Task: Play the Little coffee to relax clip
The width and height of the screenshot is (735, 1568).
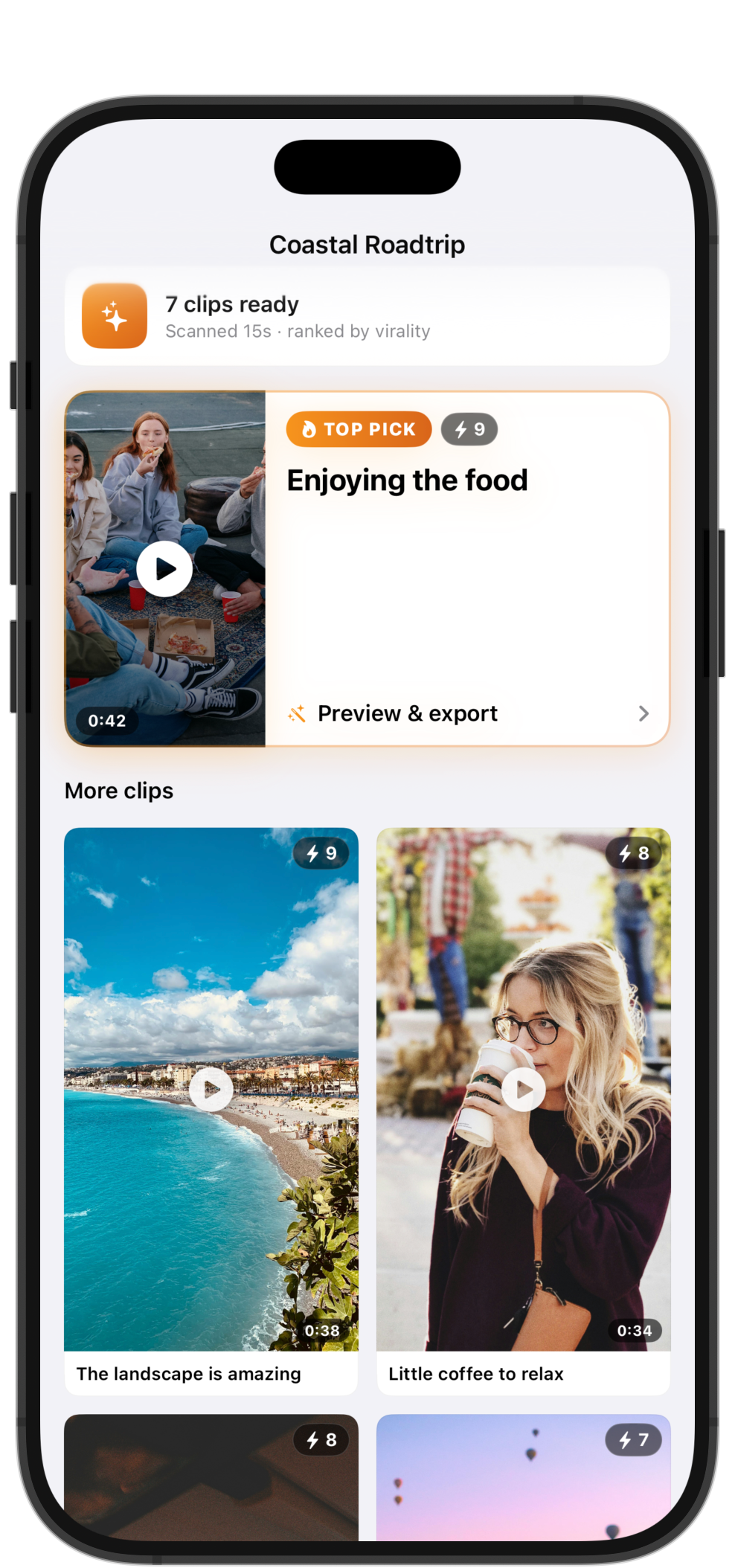Action: click(524, 1090)
